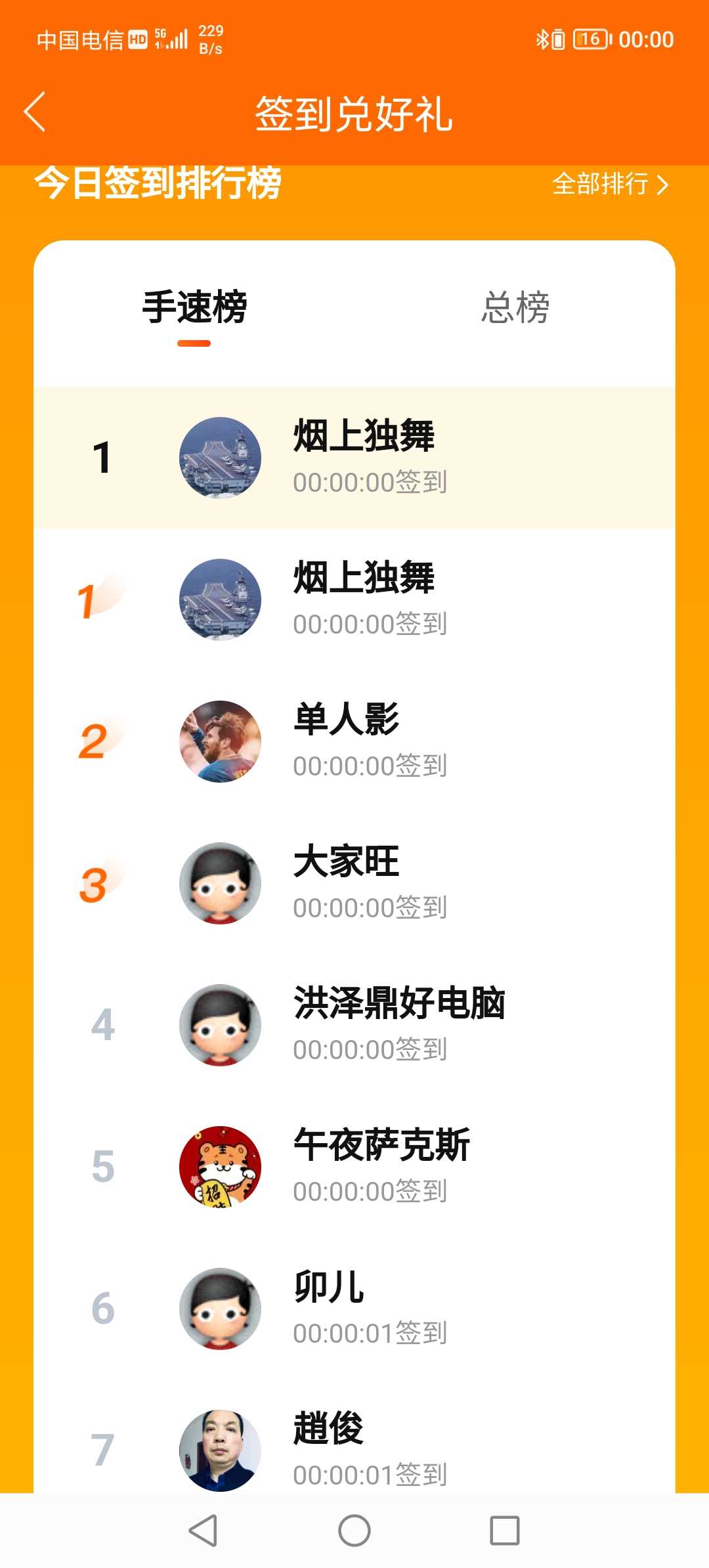
Task: Go back using the header arrow
Action: tap(35, 112)
